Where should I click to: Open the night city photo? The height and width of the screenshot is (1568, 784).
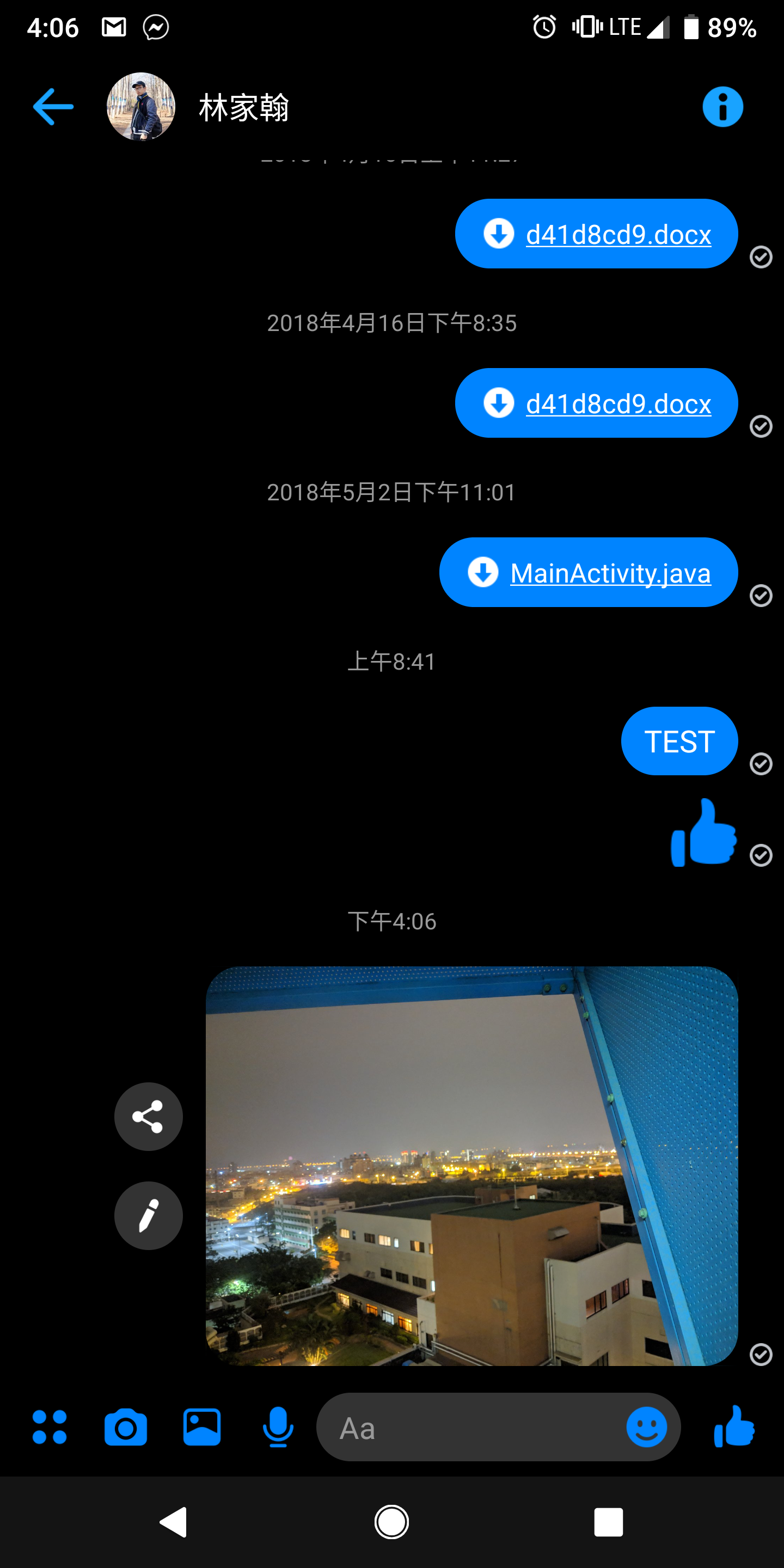point(471,1166)
